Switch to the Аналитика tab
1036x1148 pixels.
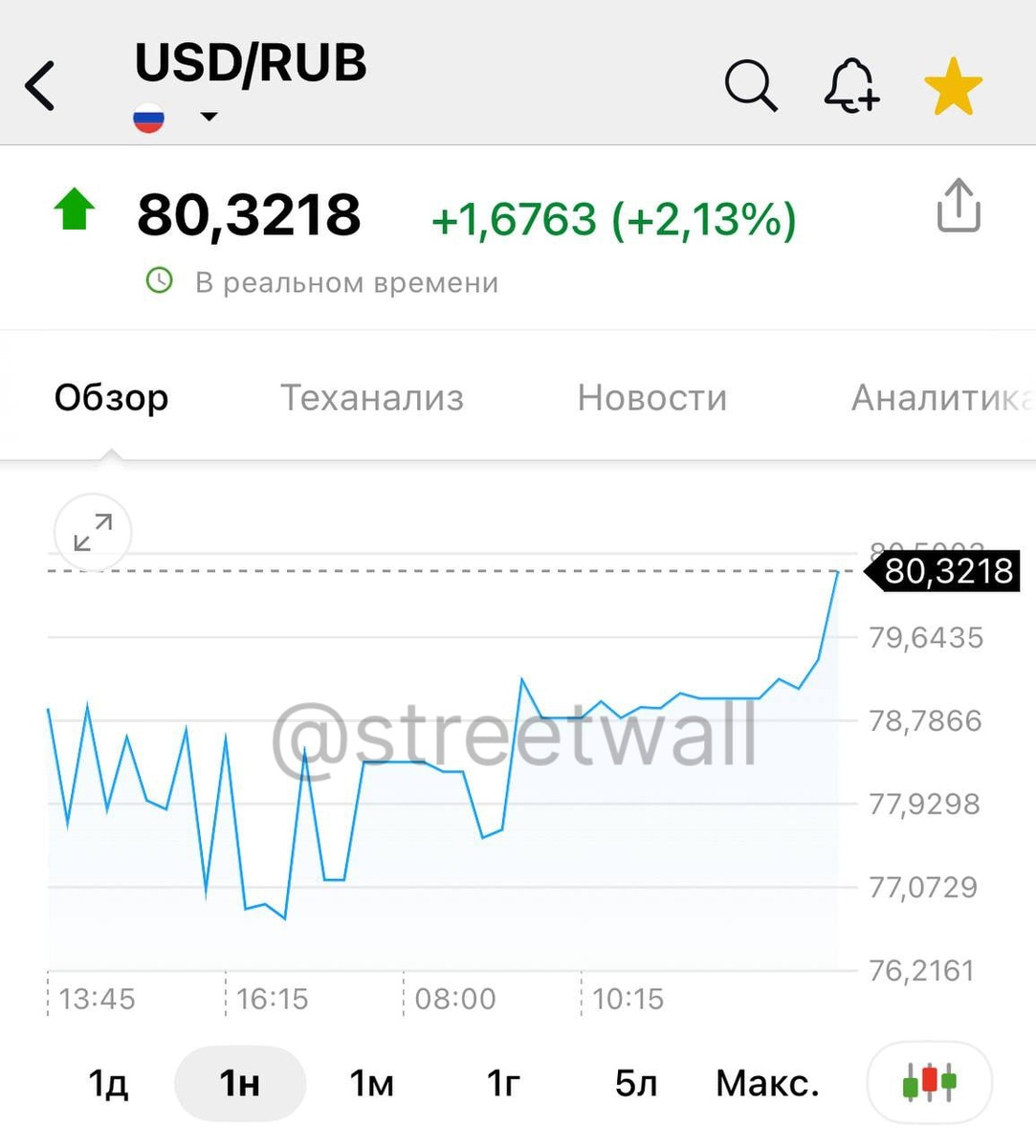(x=942, y=397)
